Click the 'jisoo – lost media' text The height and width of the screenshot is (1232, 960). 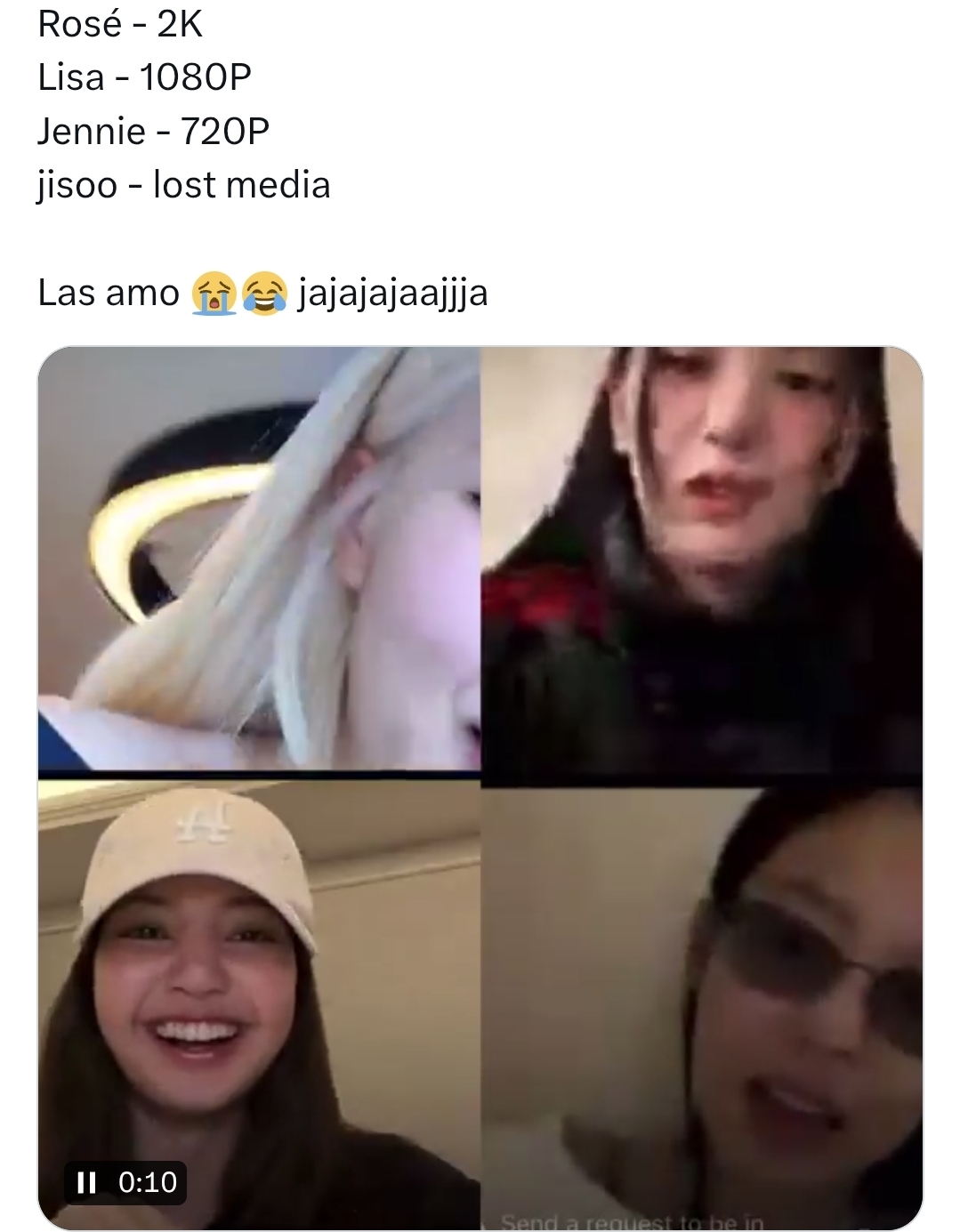click(184, 185)
